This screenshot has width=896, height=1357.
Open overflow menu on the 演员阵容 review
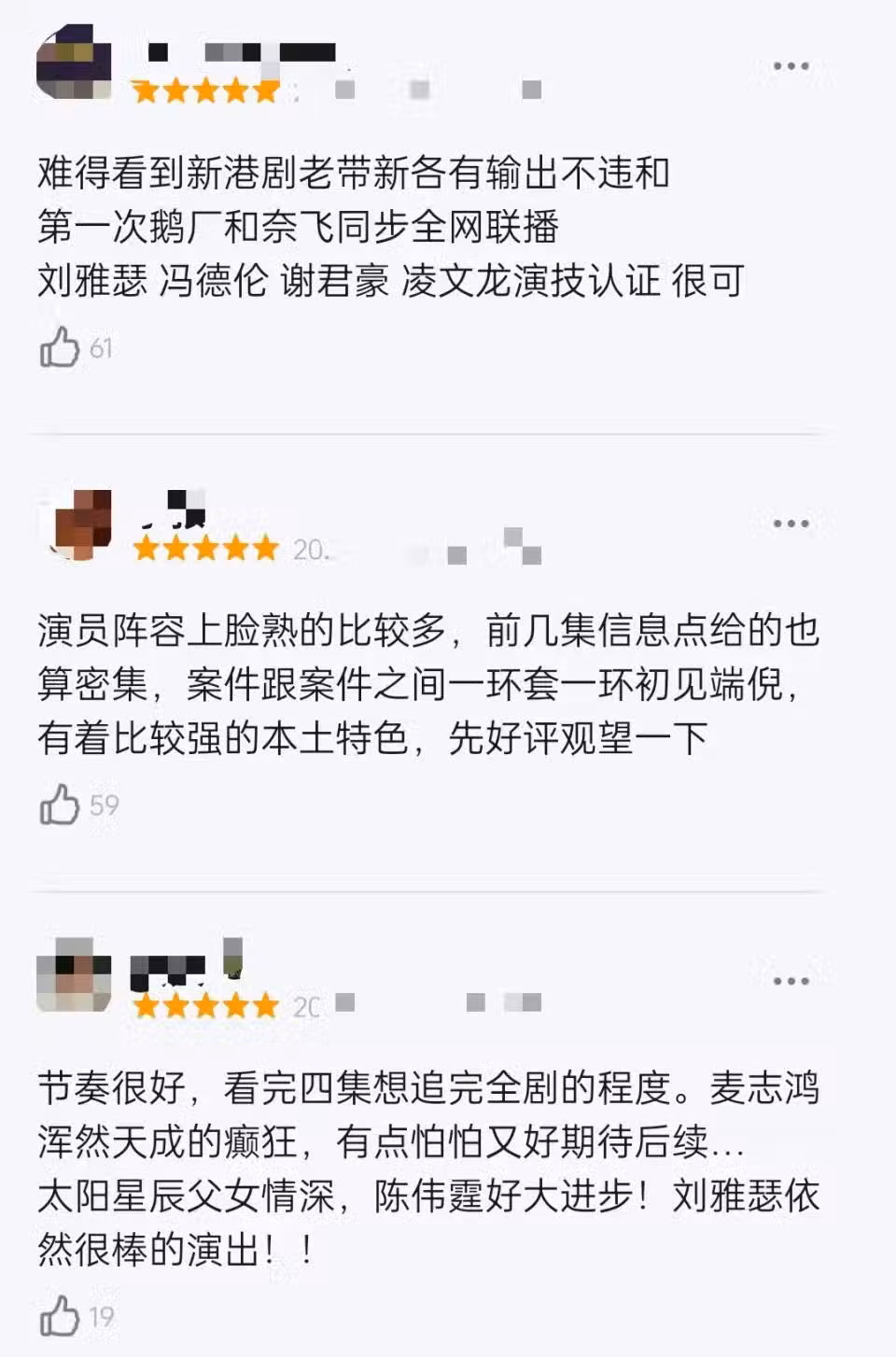791,524
